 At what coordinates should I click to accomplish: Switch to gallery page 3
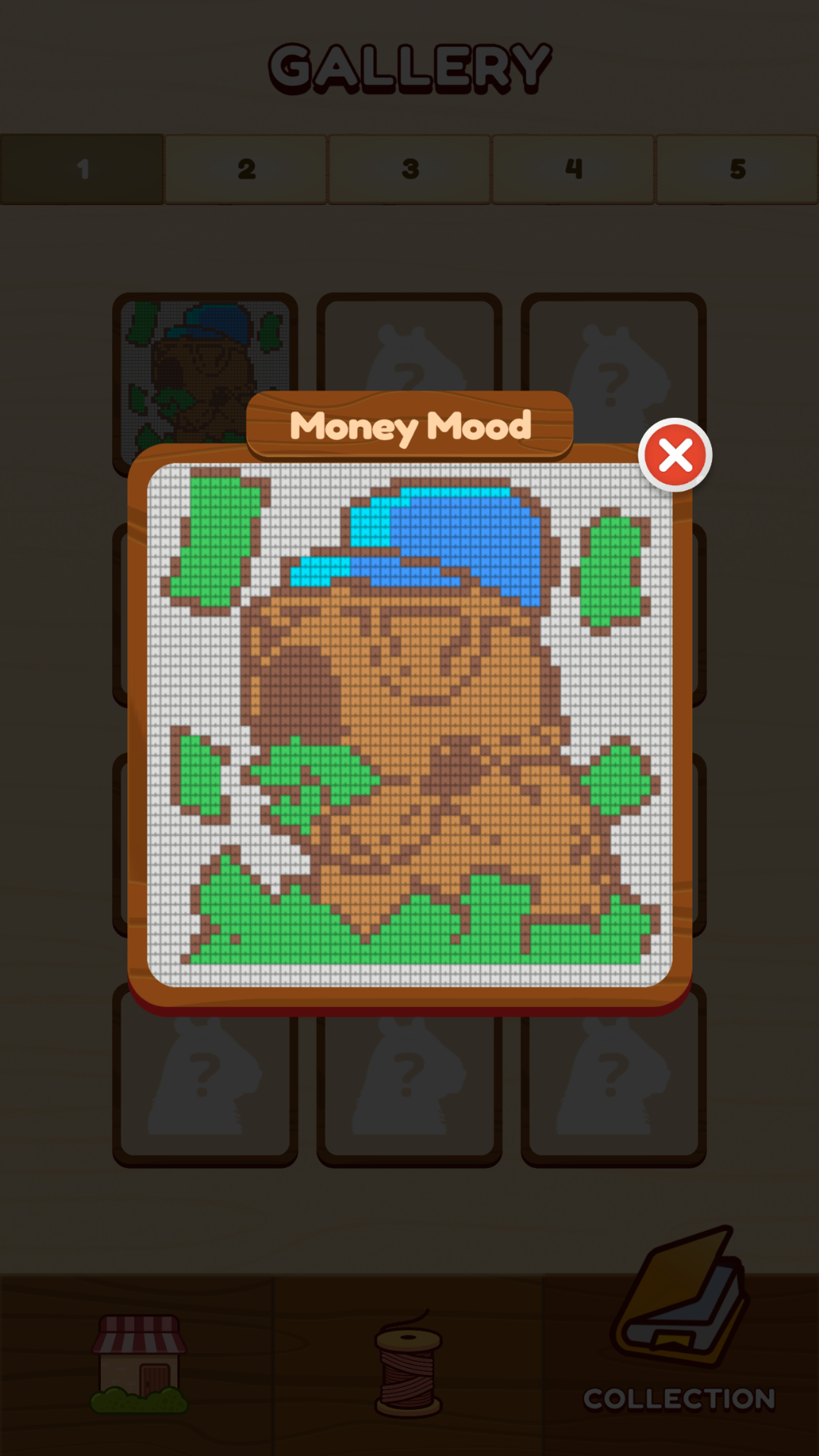pos(409,169)
